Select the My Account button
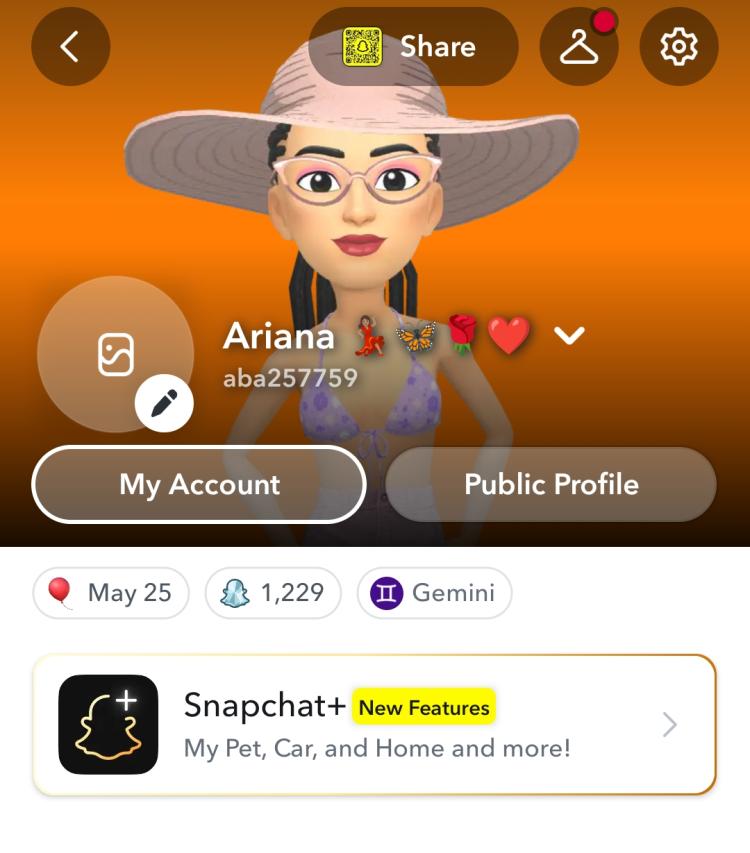Viewport: 750px width, 853px height. (x=199, y=485)
